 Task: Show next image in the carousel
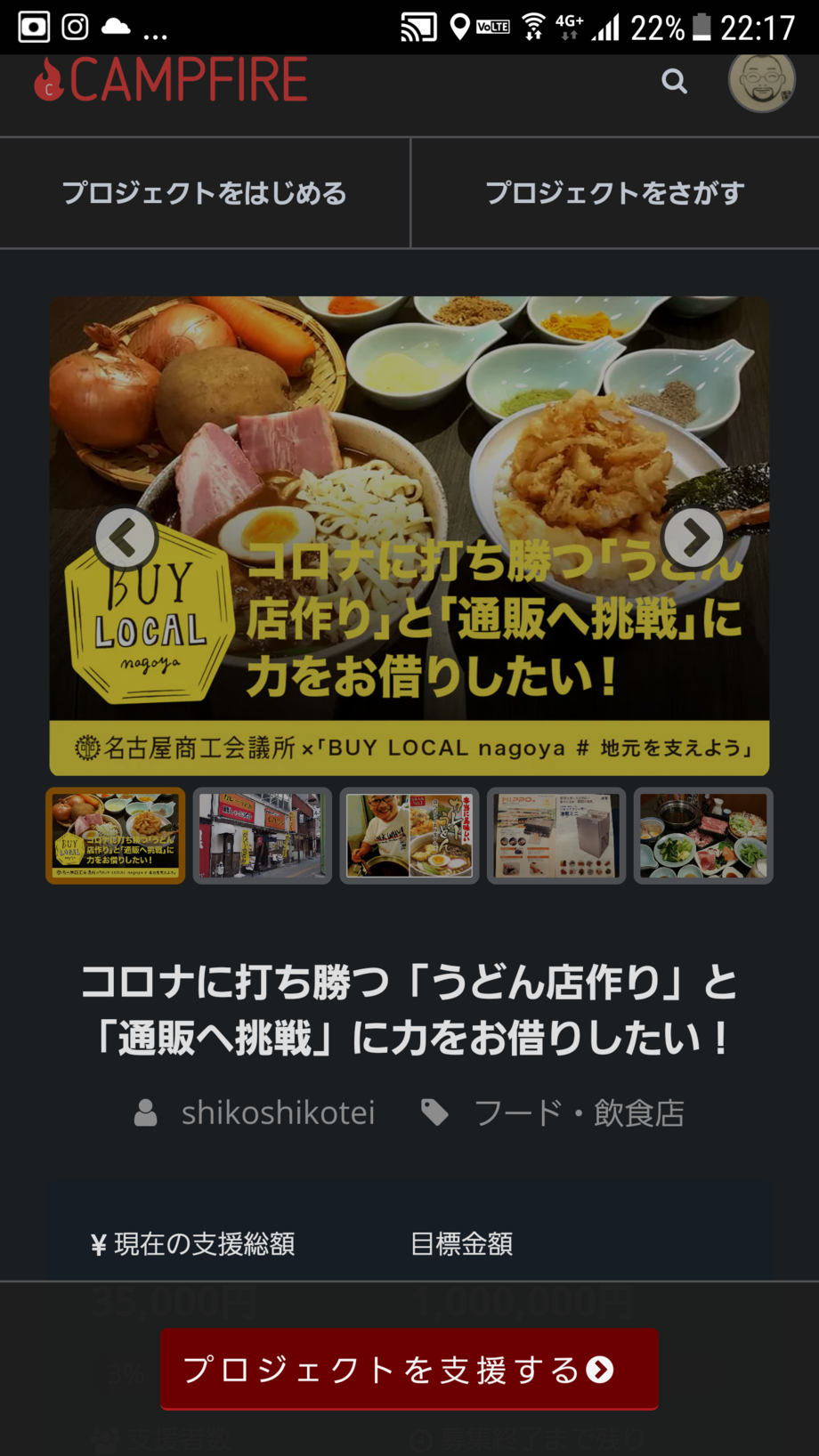[693, 538]
